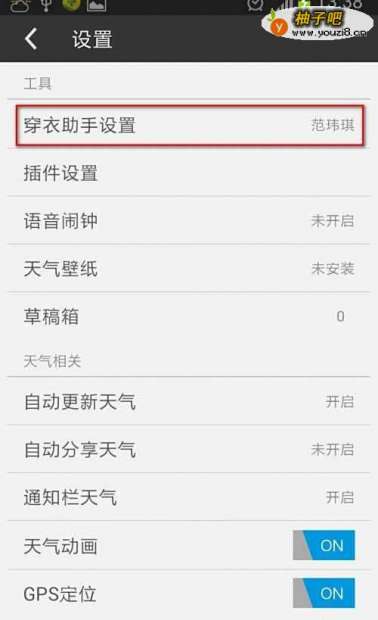The width and height of the screenshot is (378, 620).
Task: Open 天气壁纸
Action: tap(189, 269)
